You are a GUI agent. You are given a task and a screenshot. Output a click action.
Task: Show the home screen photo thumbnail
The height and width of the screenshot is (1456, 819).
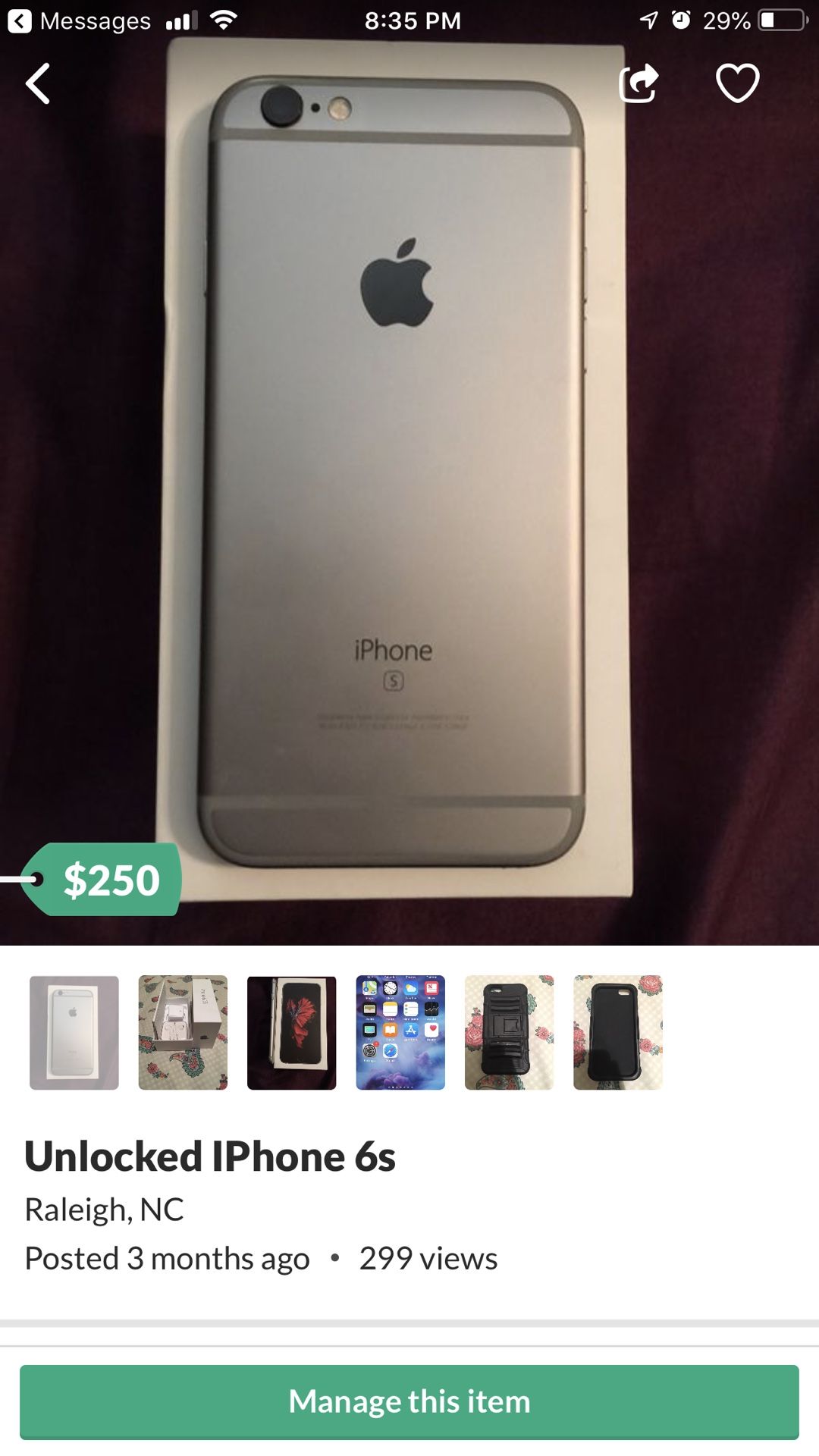[400, 1032]
